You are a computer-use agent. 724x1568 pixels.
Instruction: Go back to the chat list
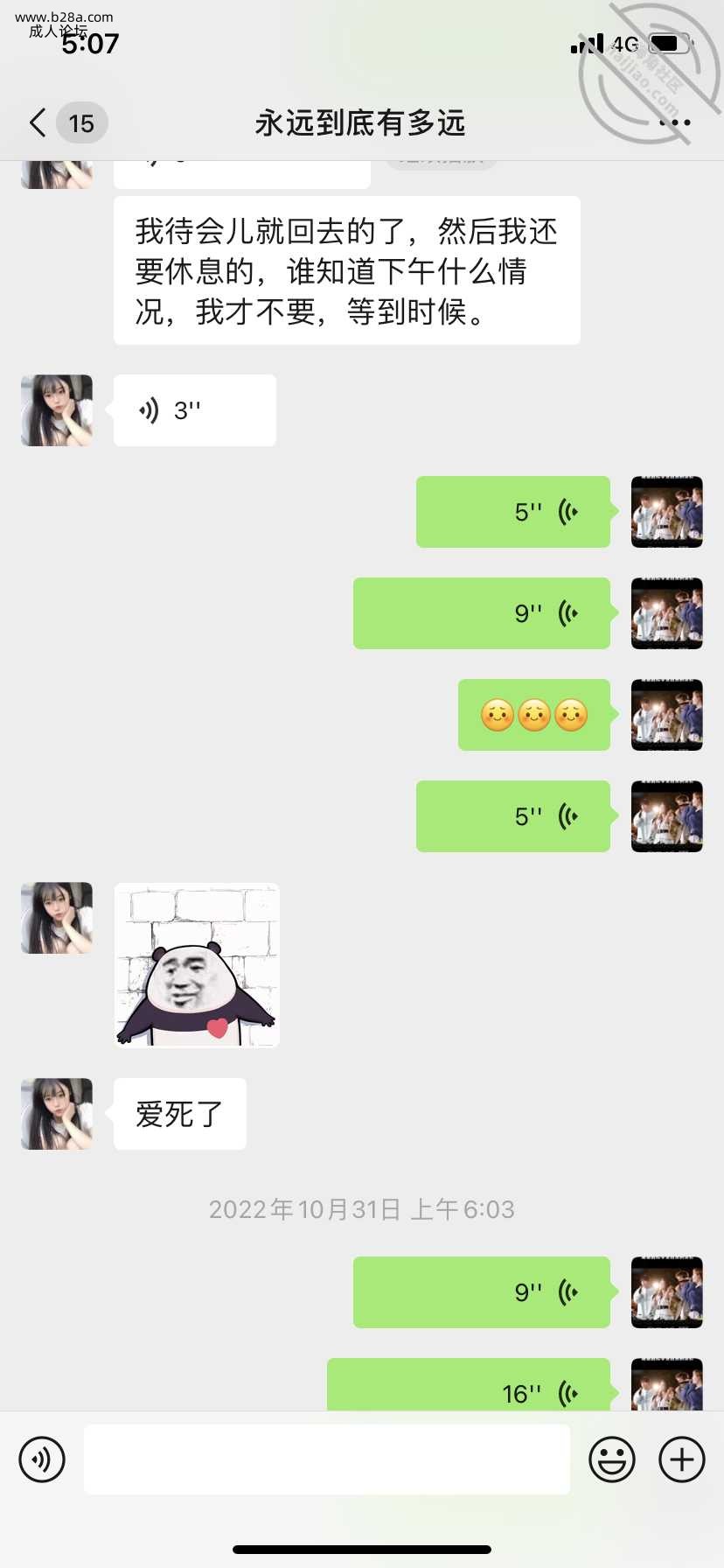[x=38, y=123]
